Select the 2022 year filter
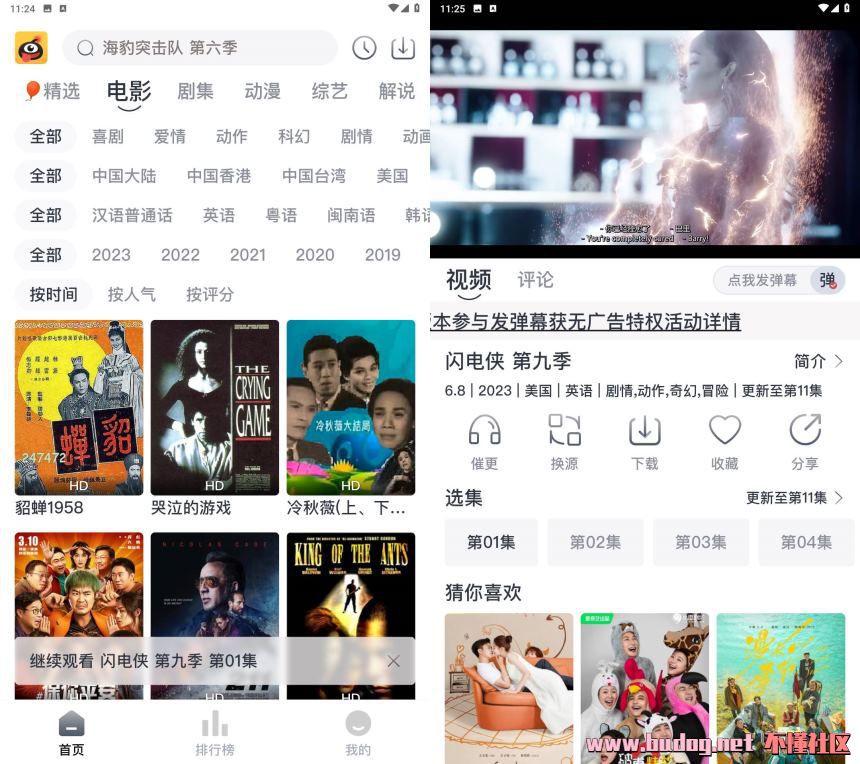This screenshot has height=764, width=860. (180, 254)
